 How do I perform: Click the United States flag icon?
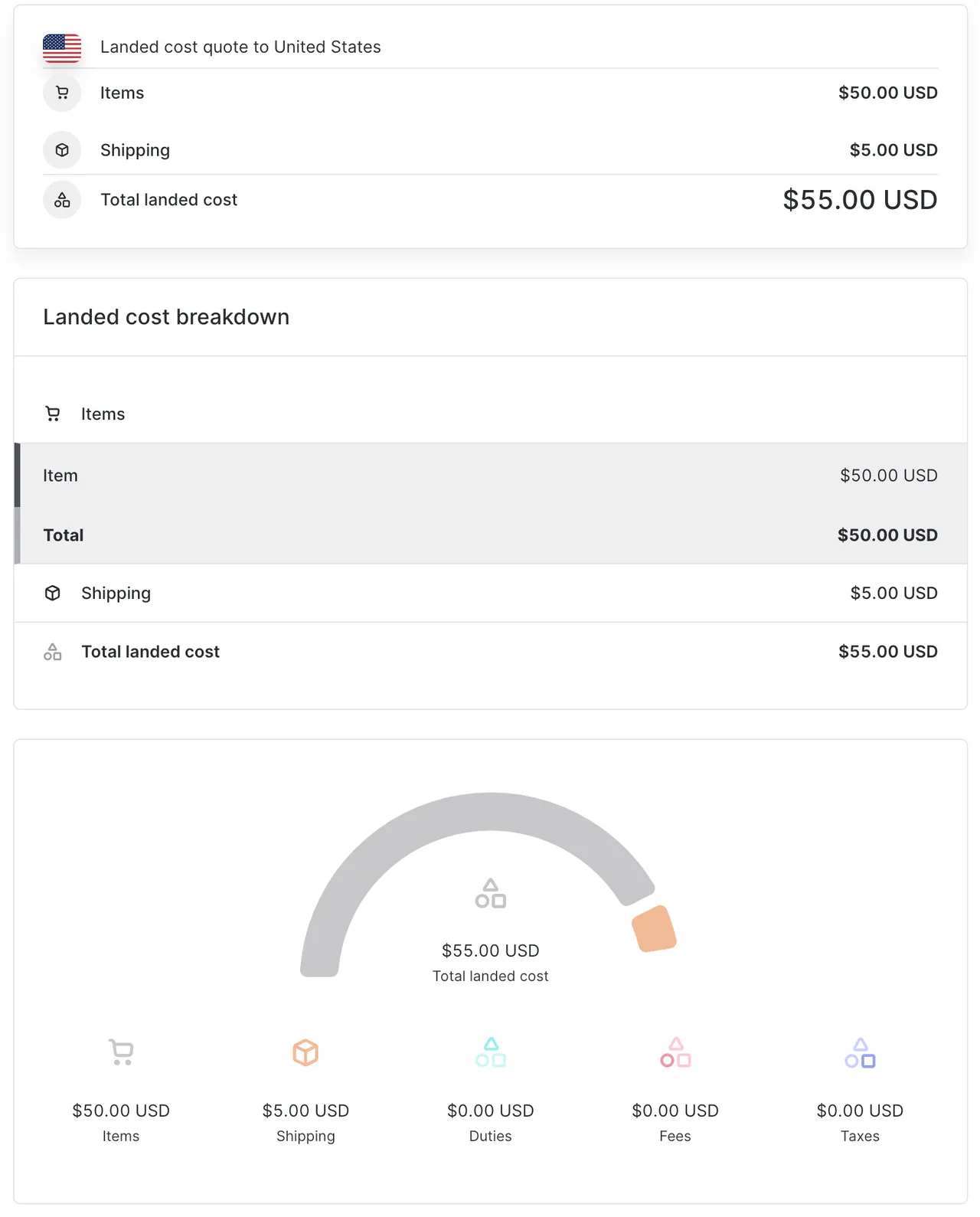pyautogui.click(x=62, y=47)
